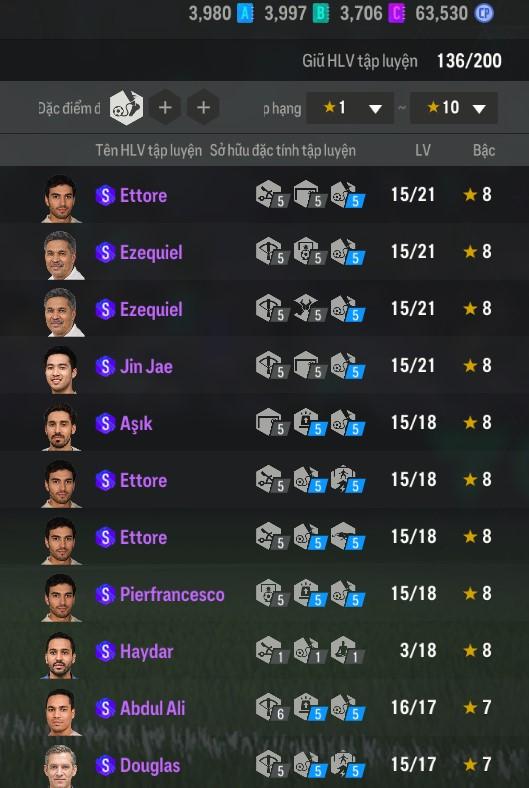Select coach Ettore with level 15/21
529x788 pixels.
tap(264, 195)
